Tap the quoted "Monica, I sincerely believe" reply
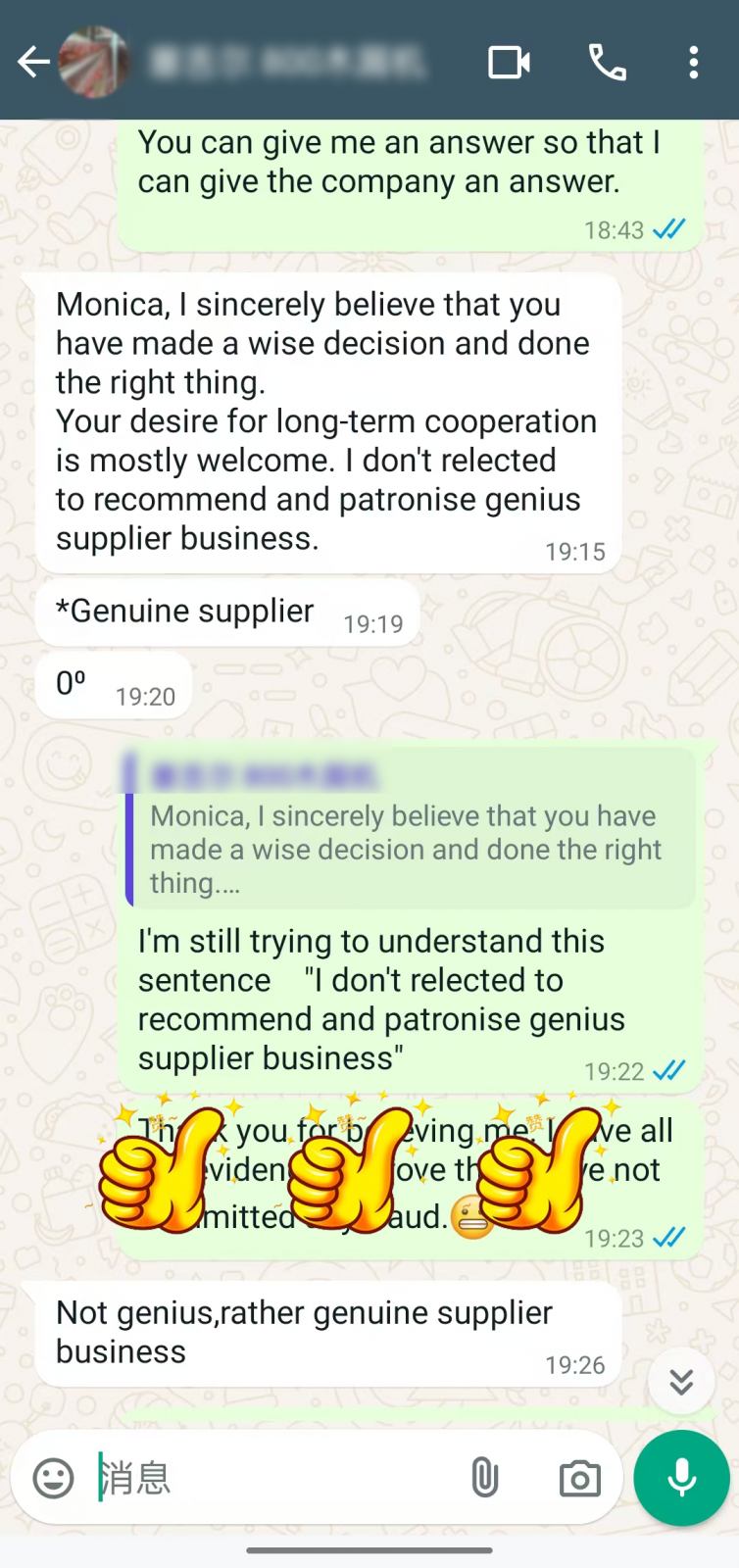Viewport: 739px width, 1568px height. (410, 831)
